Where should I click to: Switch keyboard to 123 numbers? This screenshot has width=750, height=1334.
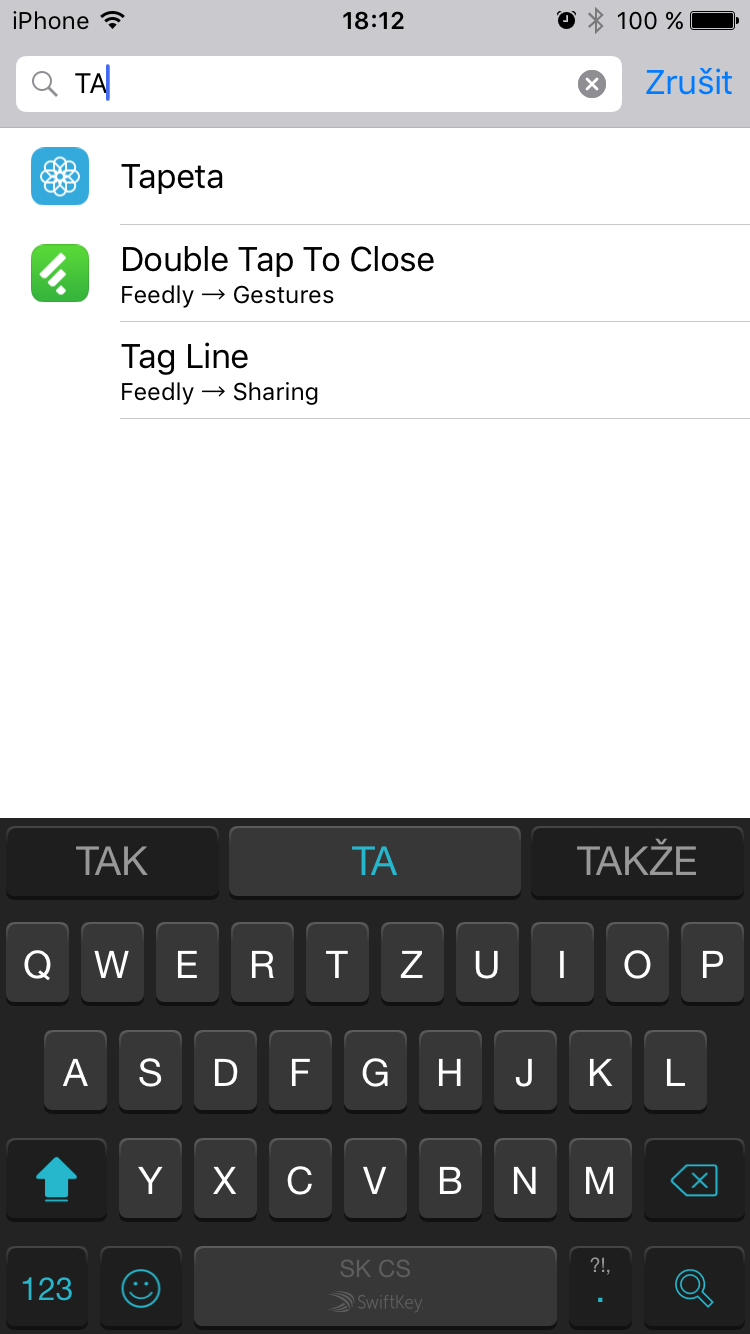tap(47, 1288)
